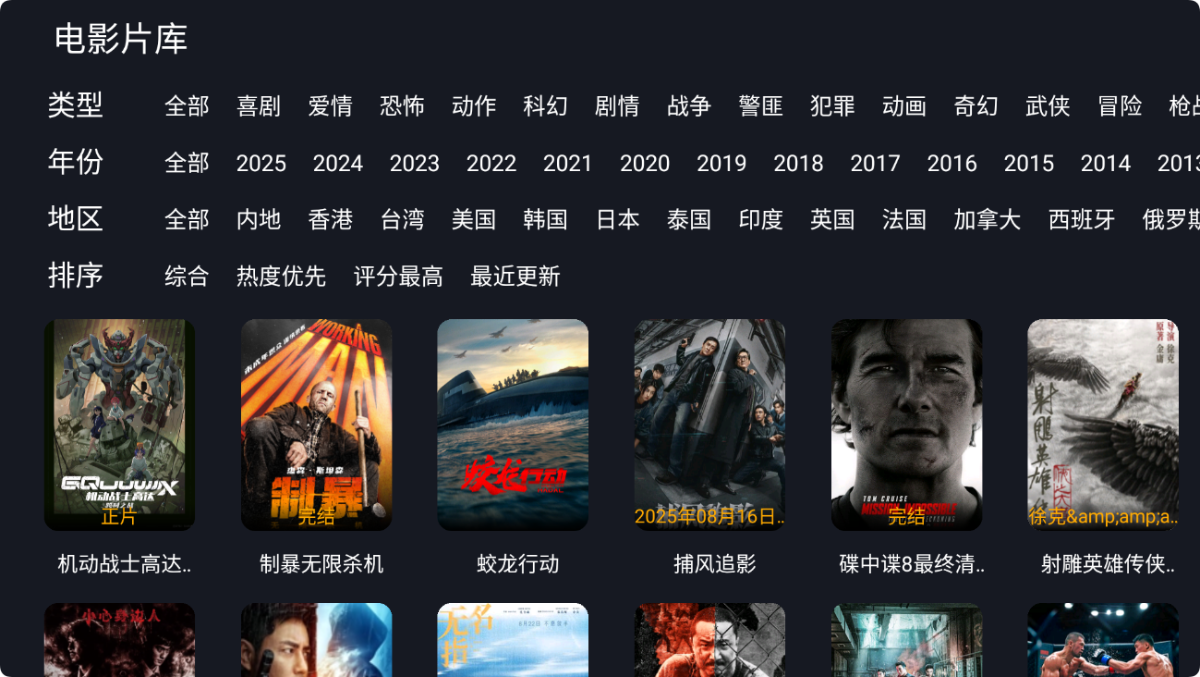The image size is (1200, 677).
Task: Open 碟中谍8最终清算 movie card
Action: (x=906, y=425)
